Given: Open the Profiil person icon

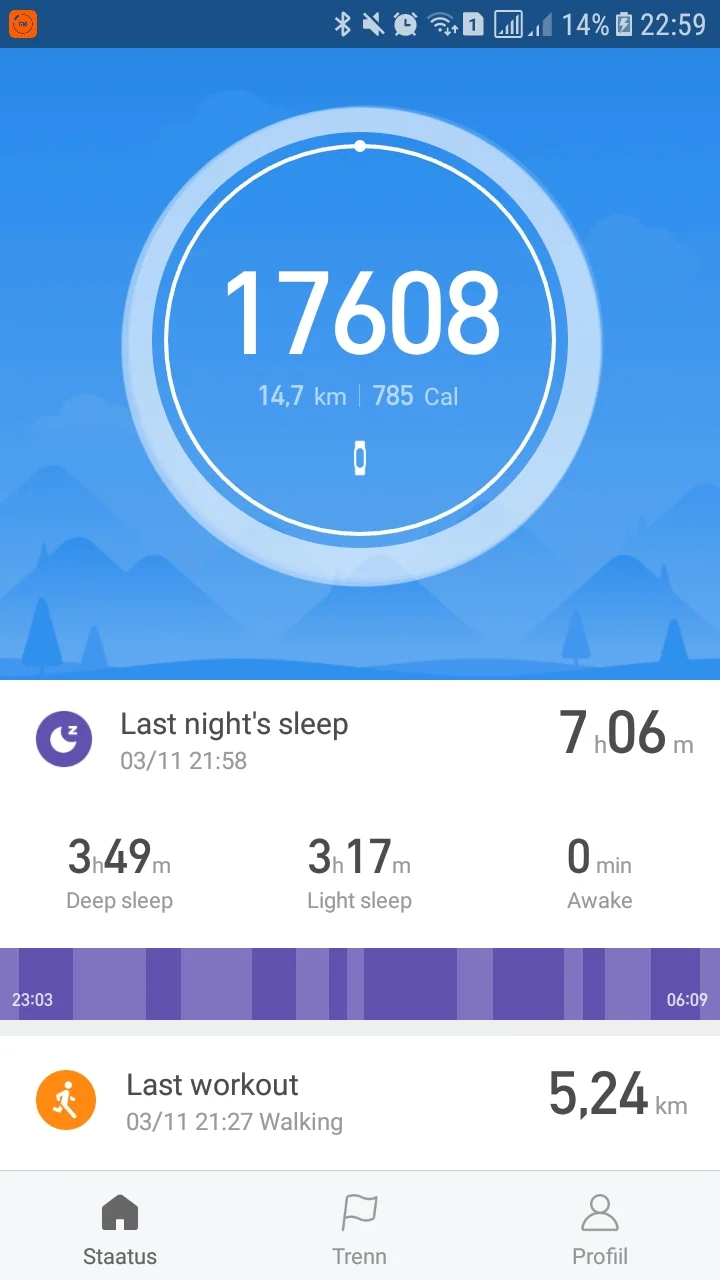Looking at the screenshot, I should click(599, 1210).
